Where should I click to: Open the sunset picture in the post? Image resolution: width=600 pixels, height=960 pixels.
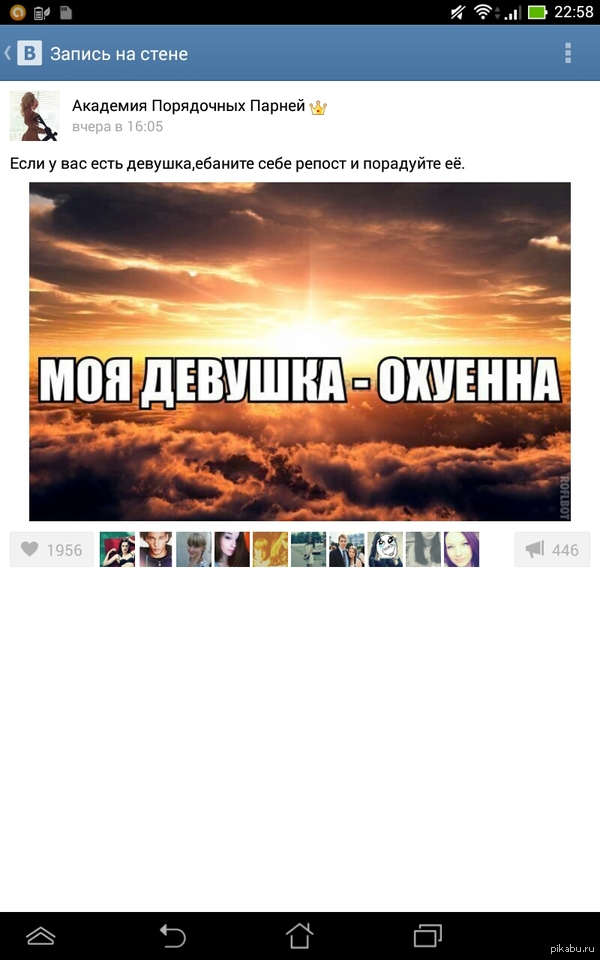point(300,351)
